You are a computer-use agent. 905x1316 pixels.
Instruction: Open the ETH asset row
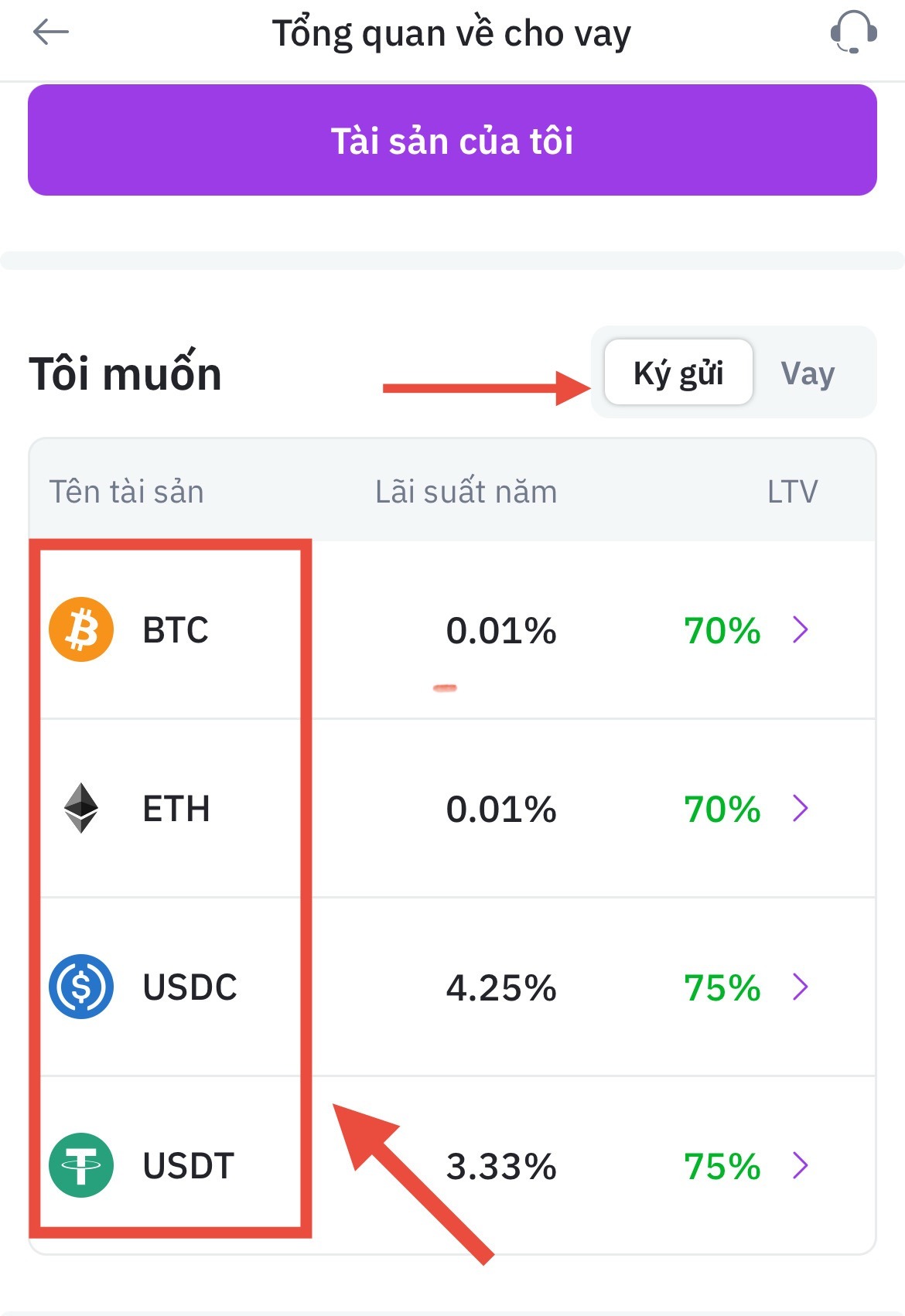(x=452, y=809)
